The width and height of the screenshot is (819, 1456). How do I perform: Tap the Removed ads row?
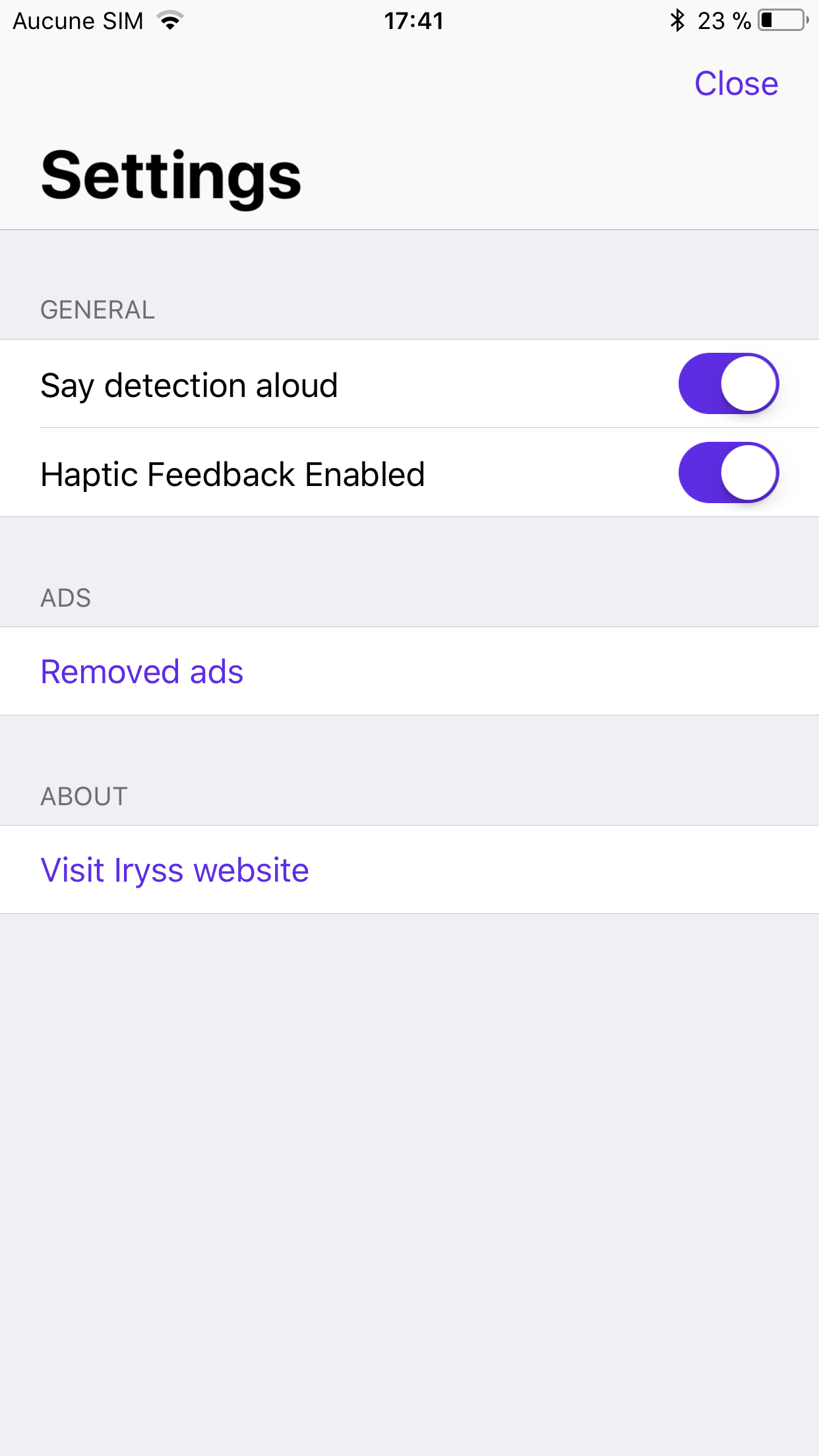(409, 671)
